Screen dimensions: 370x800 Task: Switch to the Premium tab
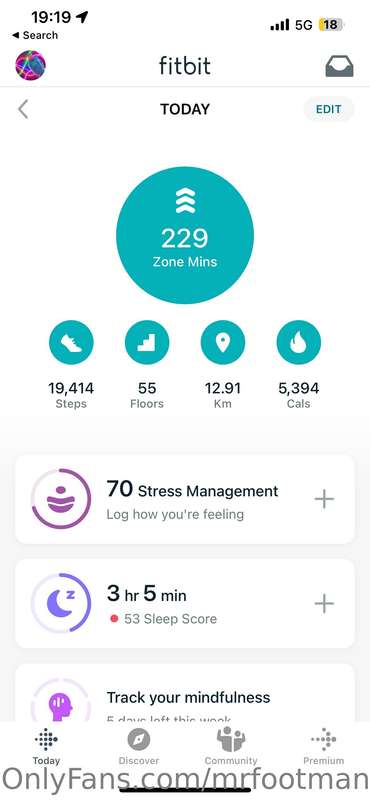pos(324,746)
